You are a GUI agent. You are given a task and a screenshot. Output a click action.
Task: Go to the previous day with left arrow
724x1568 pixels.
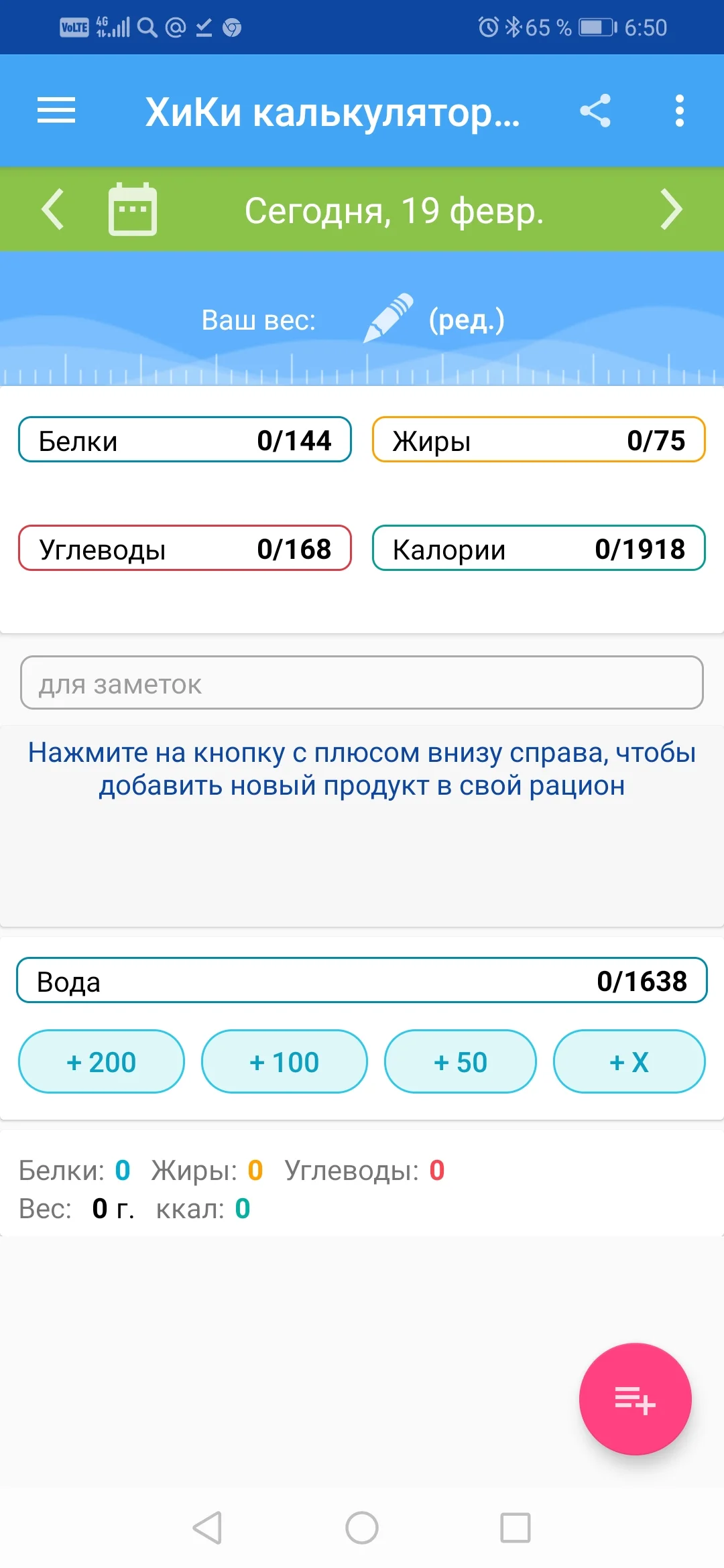[52, 209]
